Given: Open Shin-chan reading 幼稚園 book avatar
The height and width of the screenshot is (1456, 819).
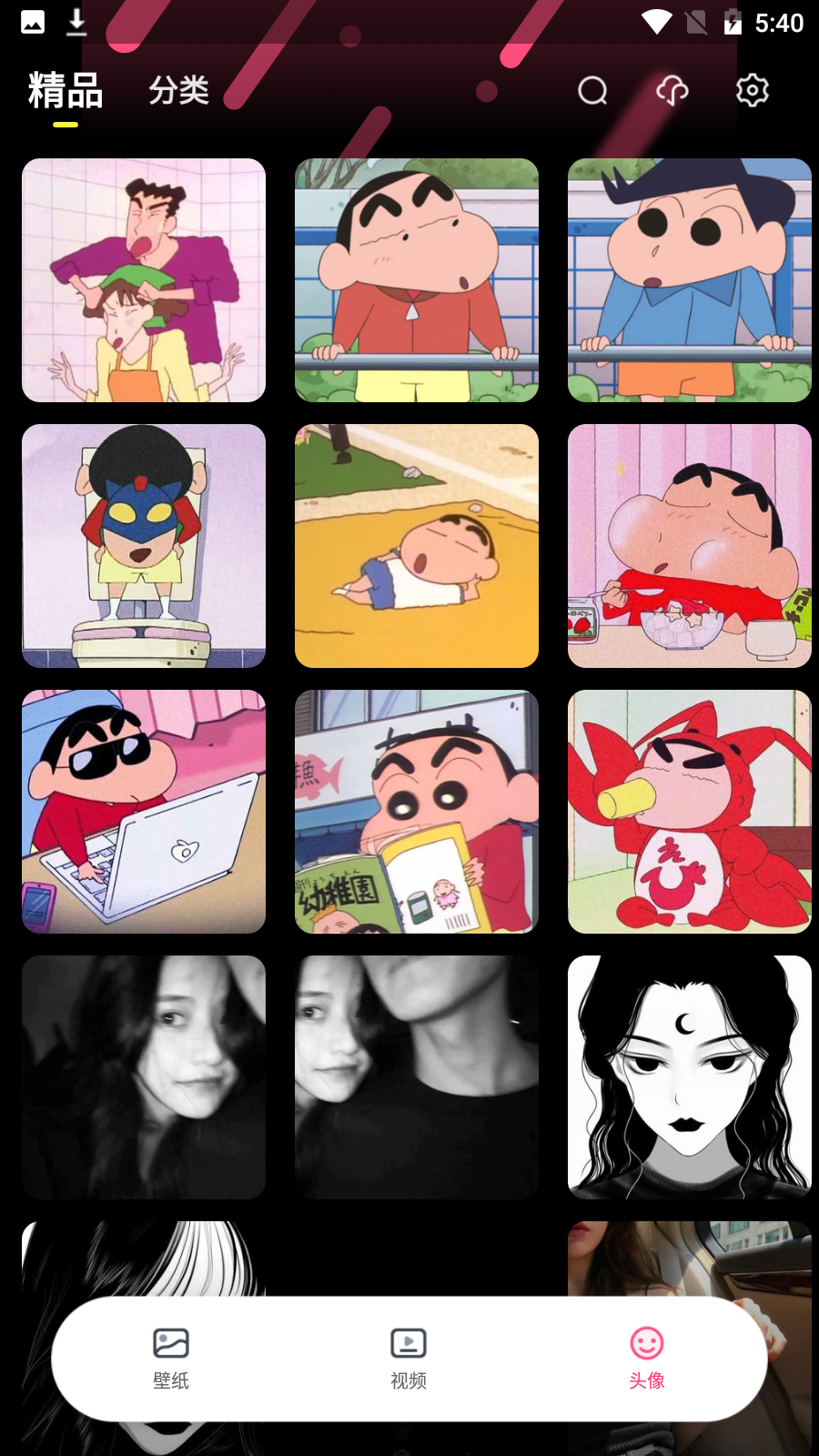Looking at the screenshot, I should (x=417, y=812).
